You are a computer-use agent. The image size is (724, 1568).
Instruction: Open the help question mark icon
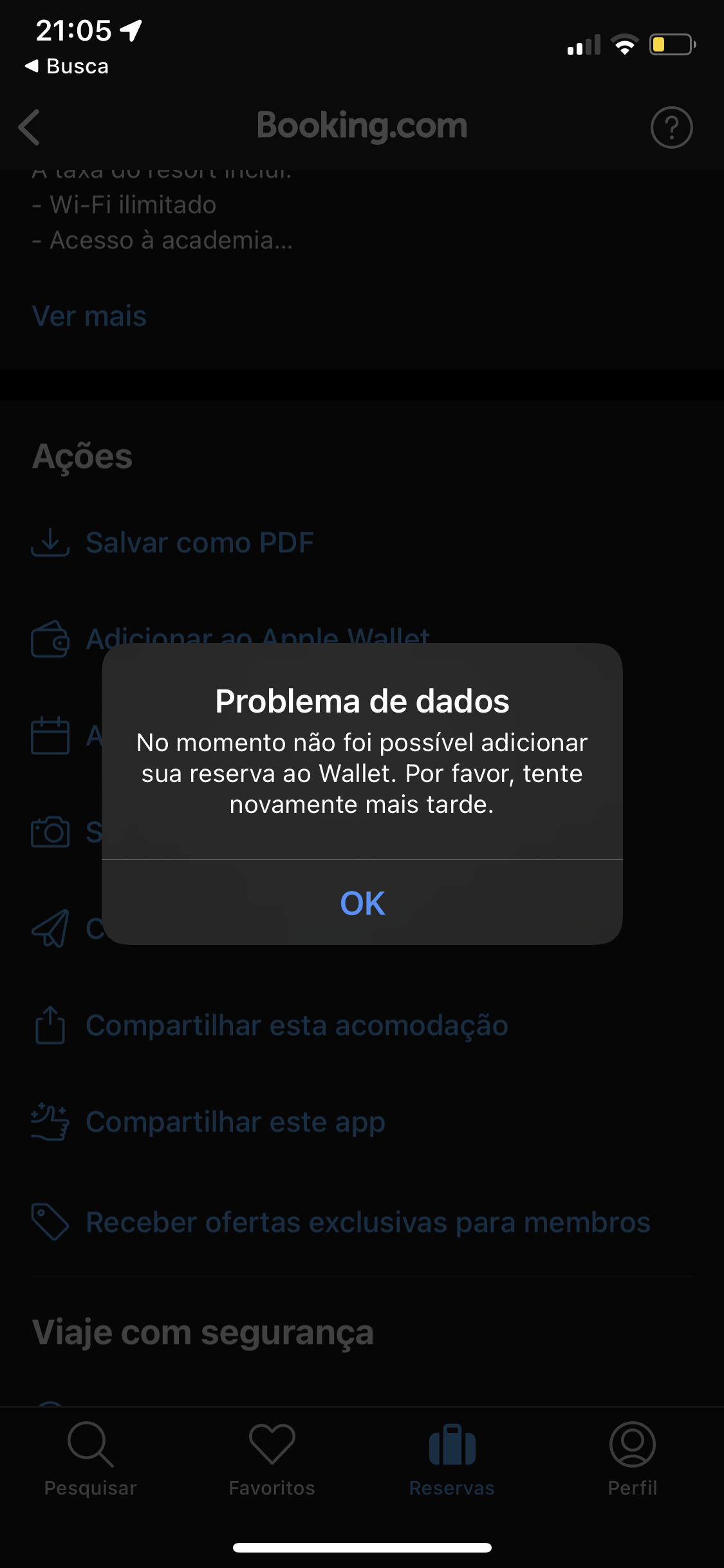(671, 127)
